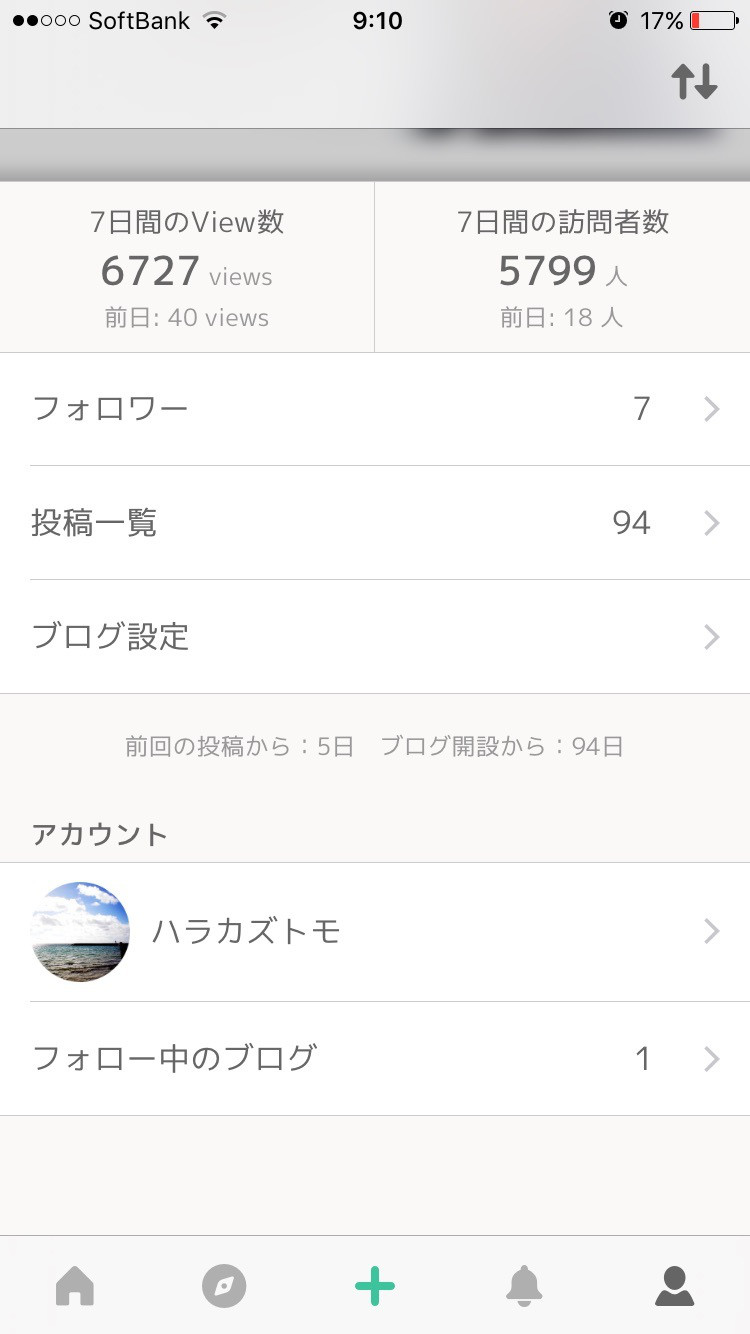Switch to the compass discover tab
The height and width of the screenshot is (1334, 750).
[x=224, y=1286]
